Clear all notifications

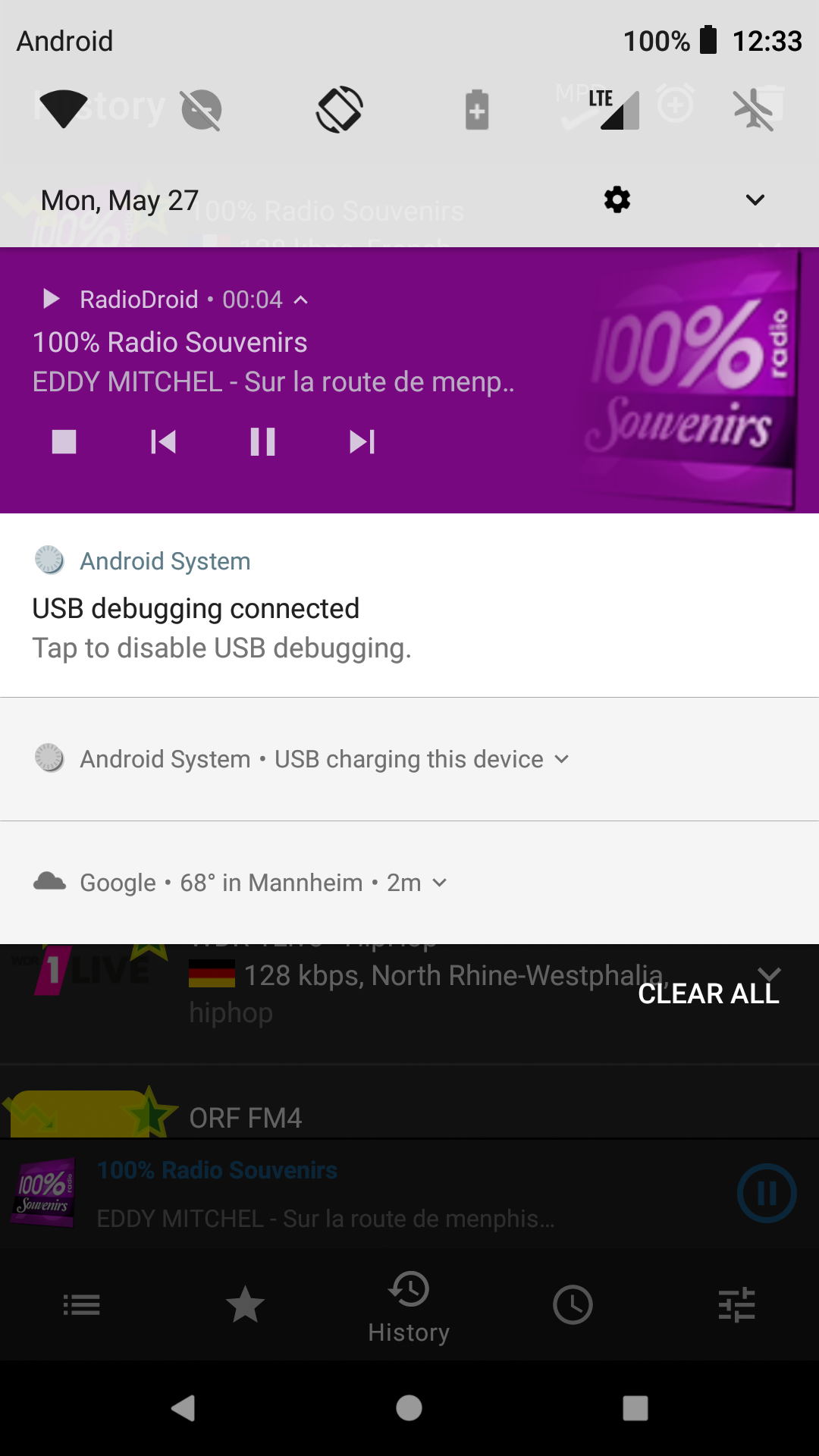click(x=708, y=993)
